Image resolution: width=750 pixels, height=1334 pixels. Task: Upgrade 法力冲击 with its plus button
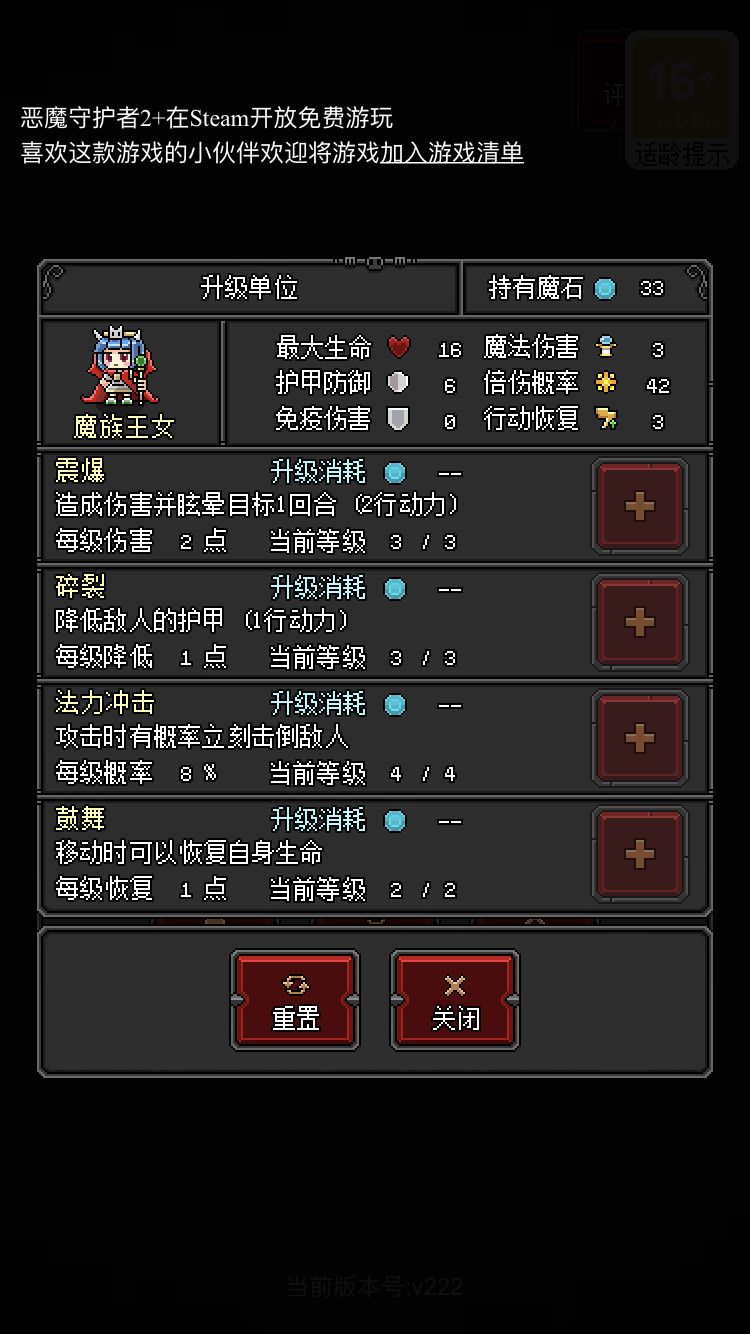point(640,739)
